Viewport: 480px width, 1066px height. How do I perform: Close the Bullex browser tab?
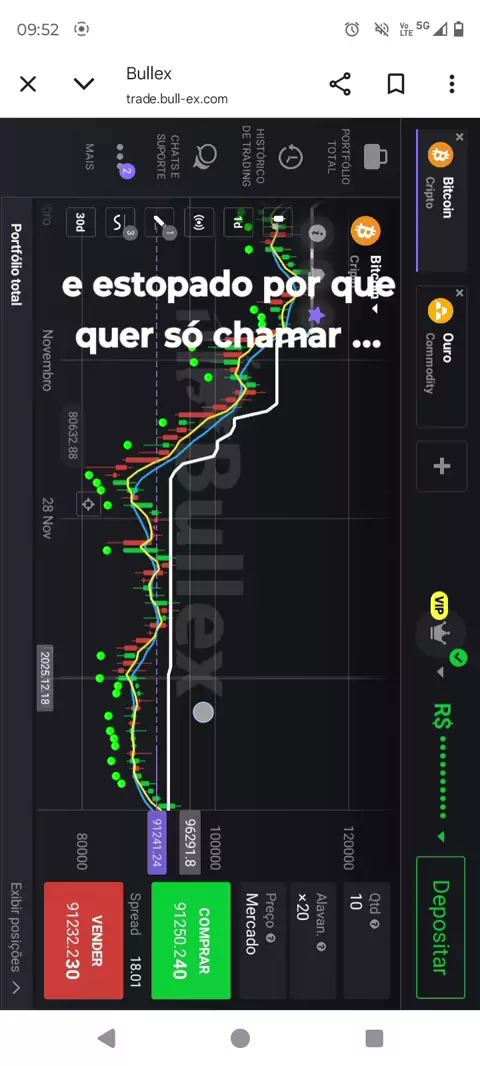coord(28,84)
